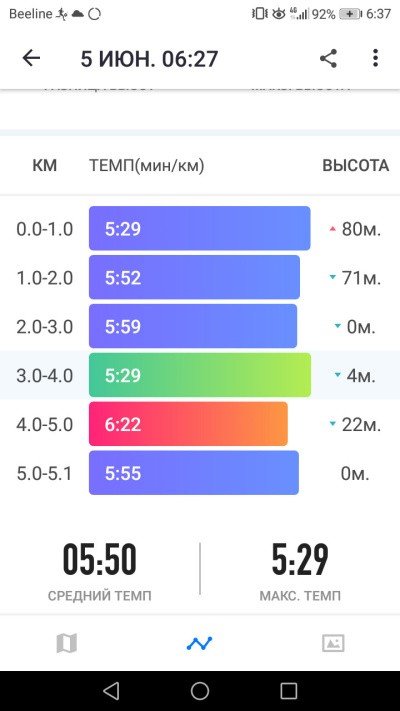Switch to the photo tab
The image size is (400, 711).
(x=333, y=643)
